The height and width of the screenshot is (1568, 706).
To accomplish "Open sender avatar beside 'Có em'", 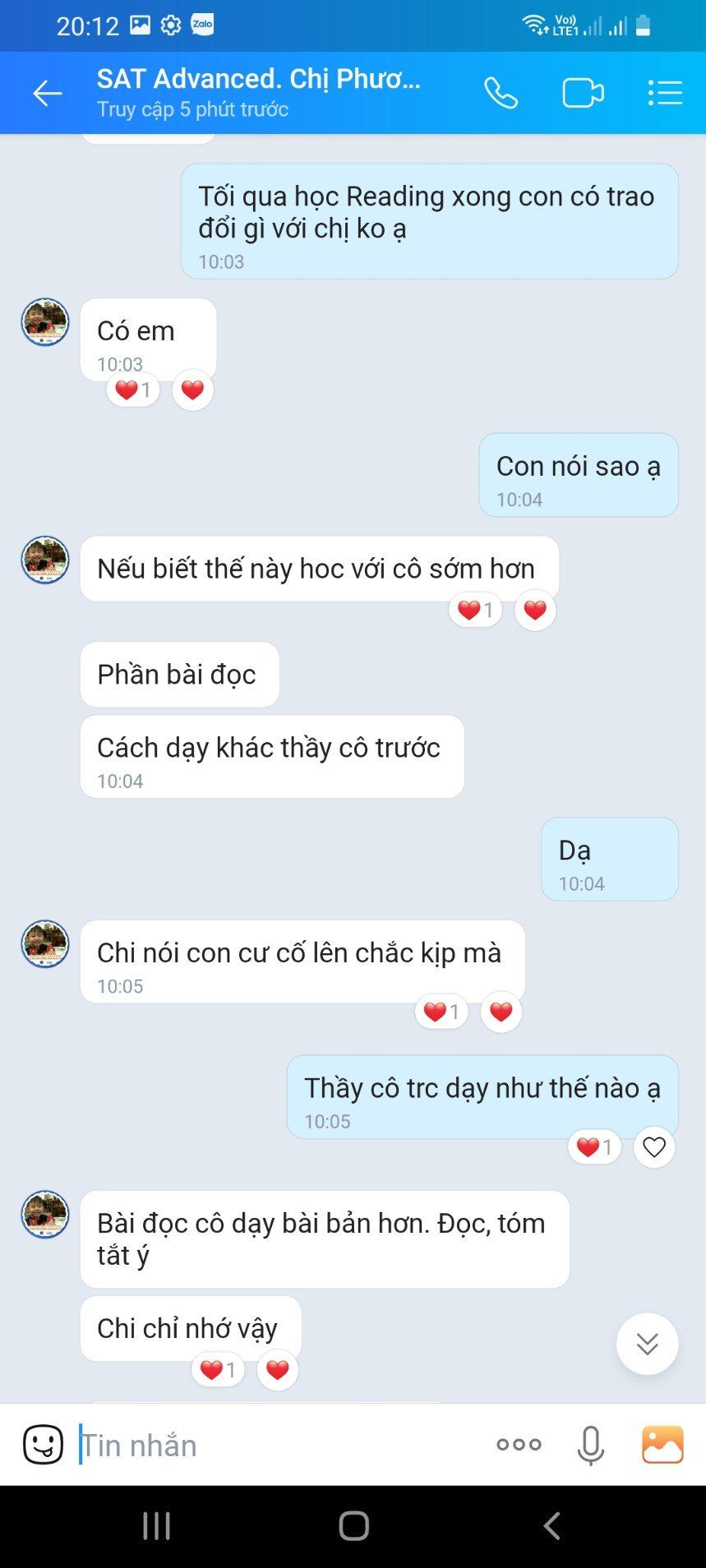I will [x=44, y=321].
